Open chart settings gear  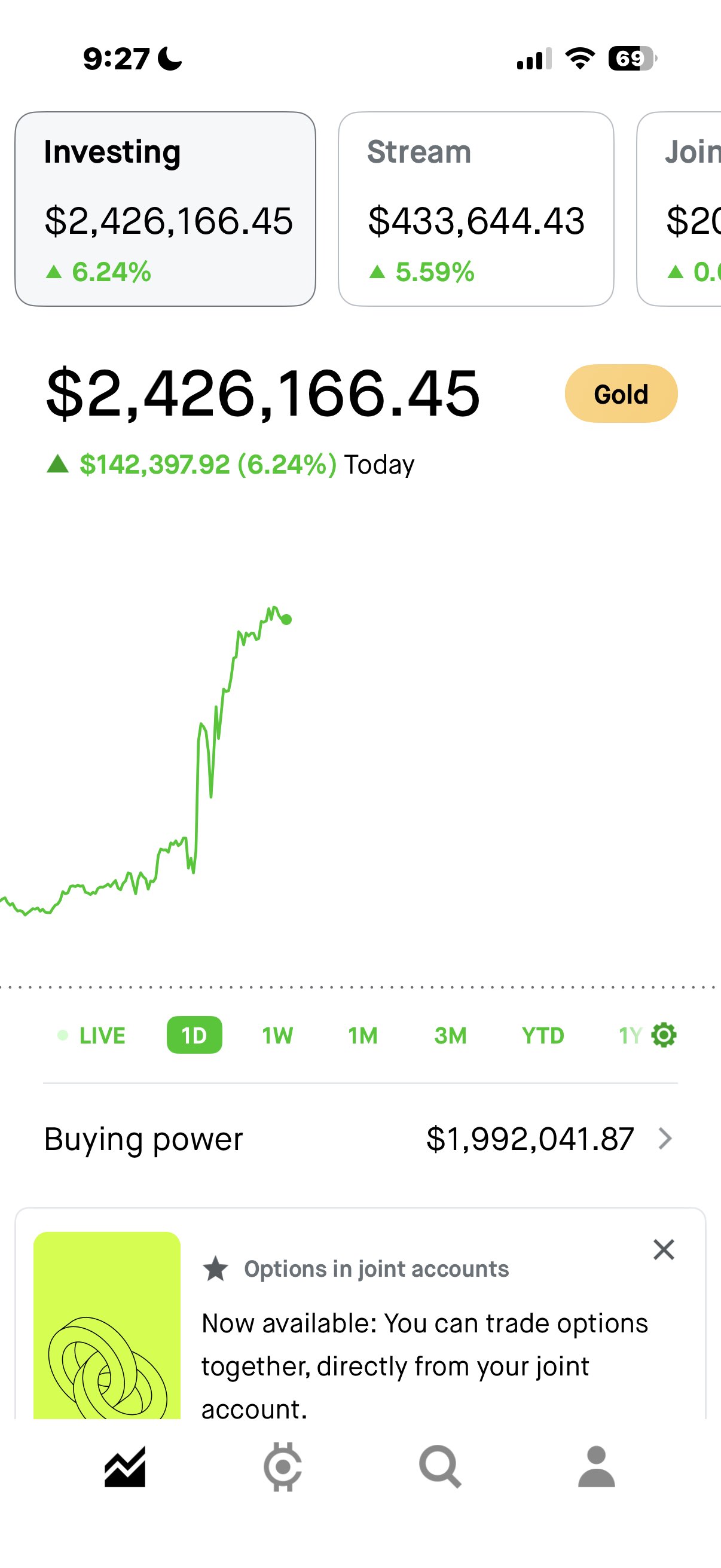coord(664,1035)
